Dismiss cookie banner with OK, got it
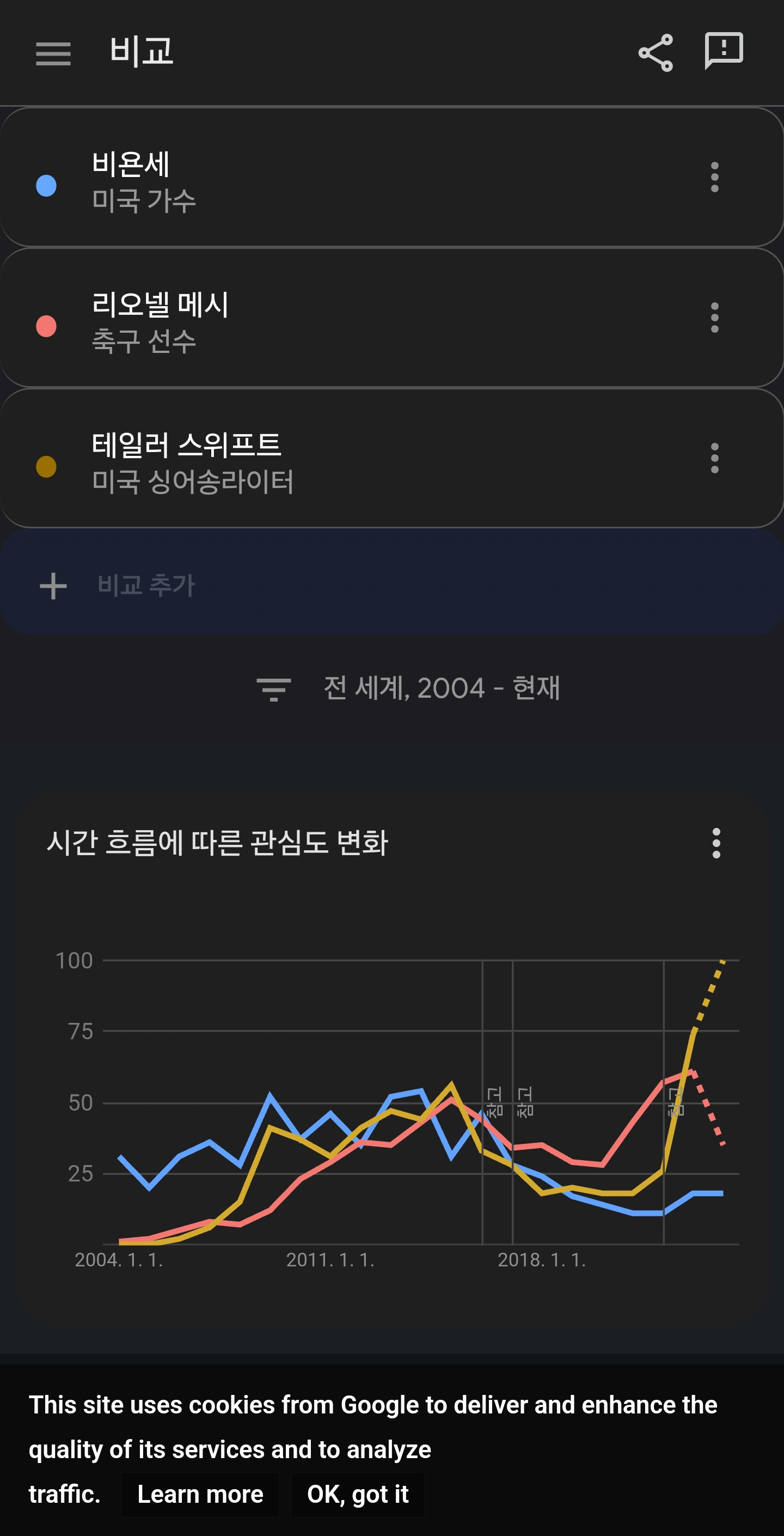 (358, 1494)
